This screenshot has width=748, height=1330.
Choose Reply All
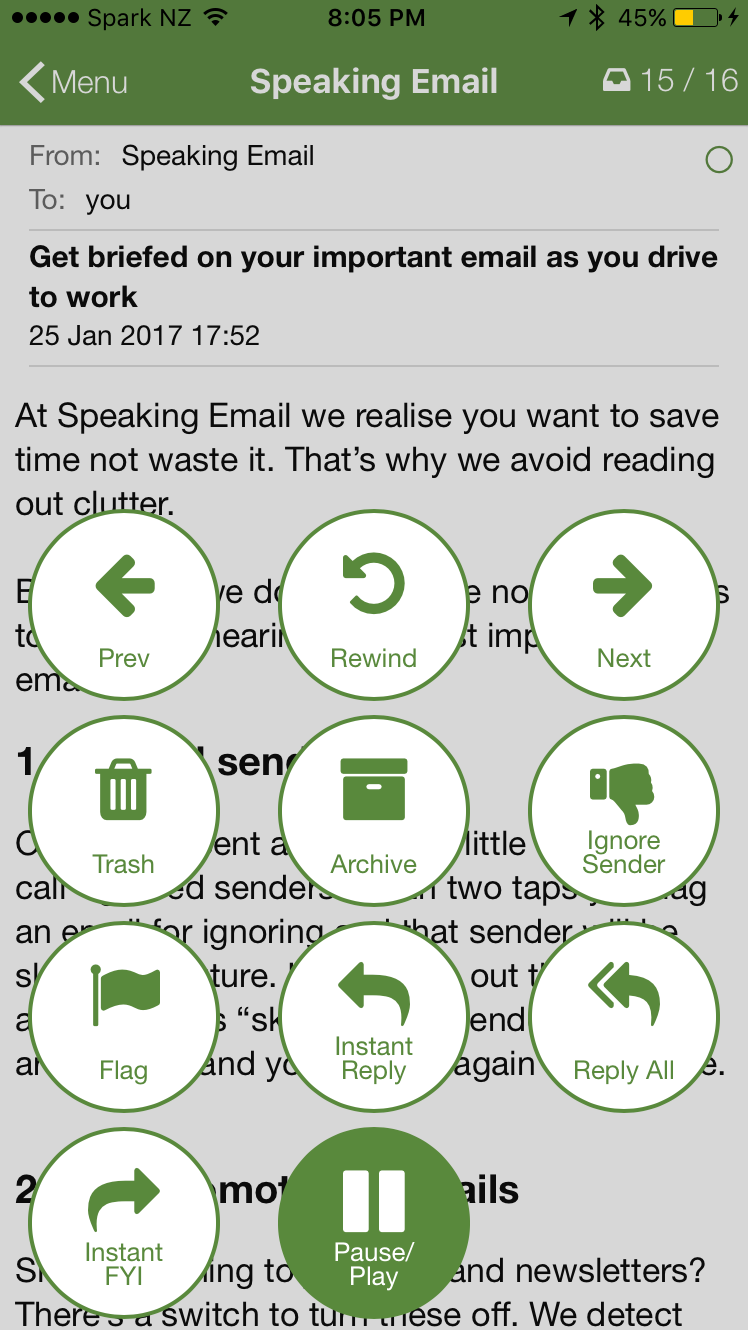(624, 1018)
